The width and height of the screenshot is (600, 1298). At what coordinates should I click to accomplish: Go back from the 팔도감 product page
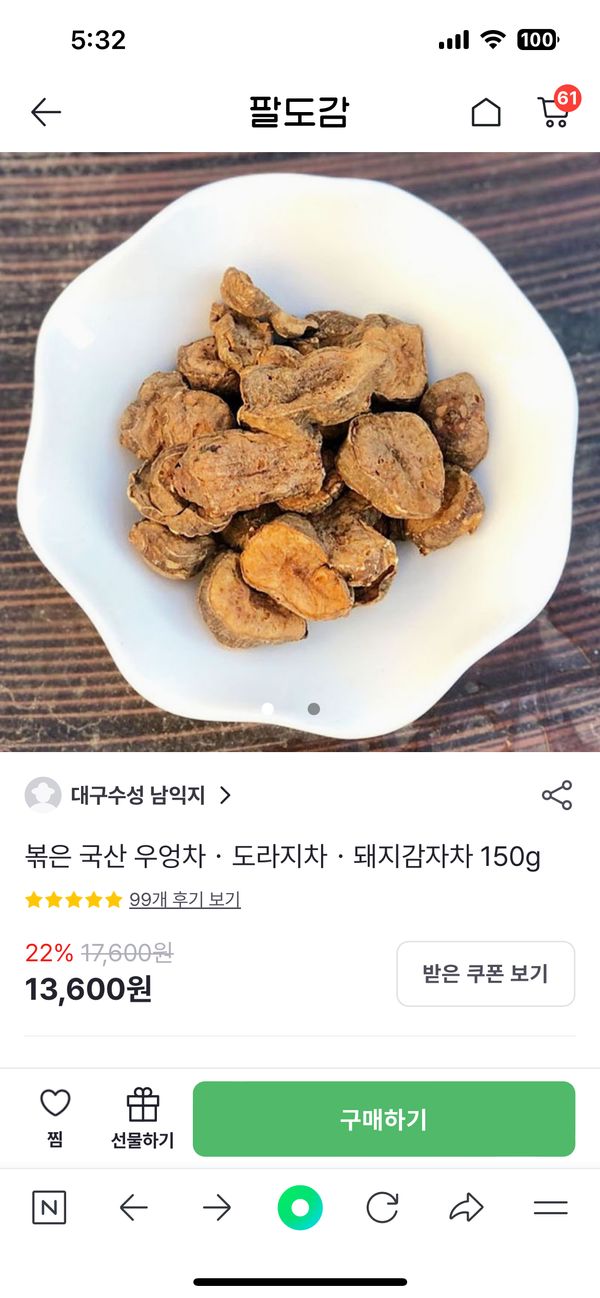tap(46, 112)
